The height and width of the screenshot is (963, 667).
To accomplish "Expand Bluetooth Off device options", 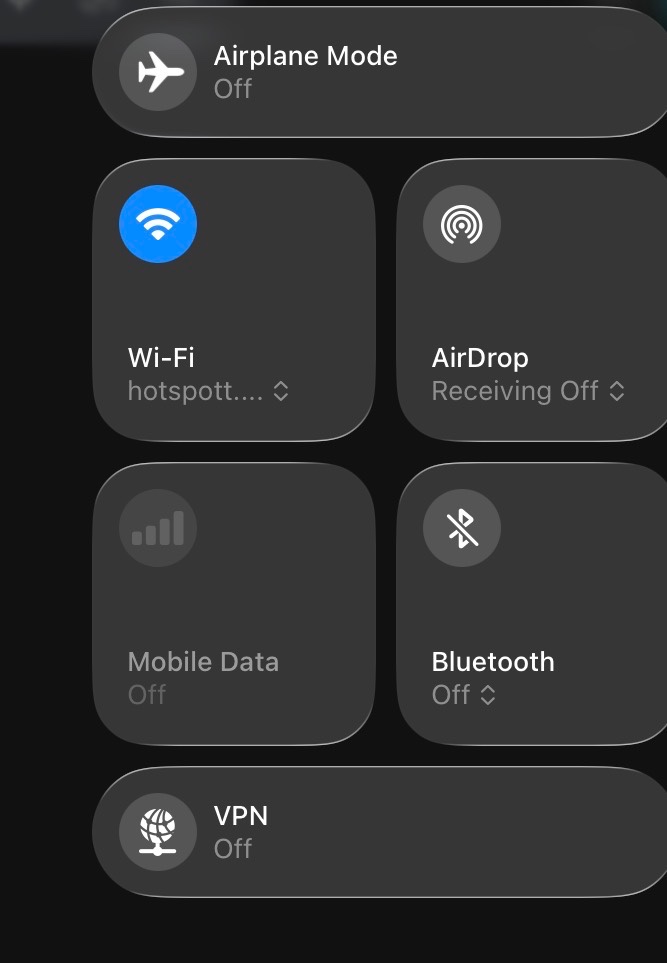I will 464,695.
